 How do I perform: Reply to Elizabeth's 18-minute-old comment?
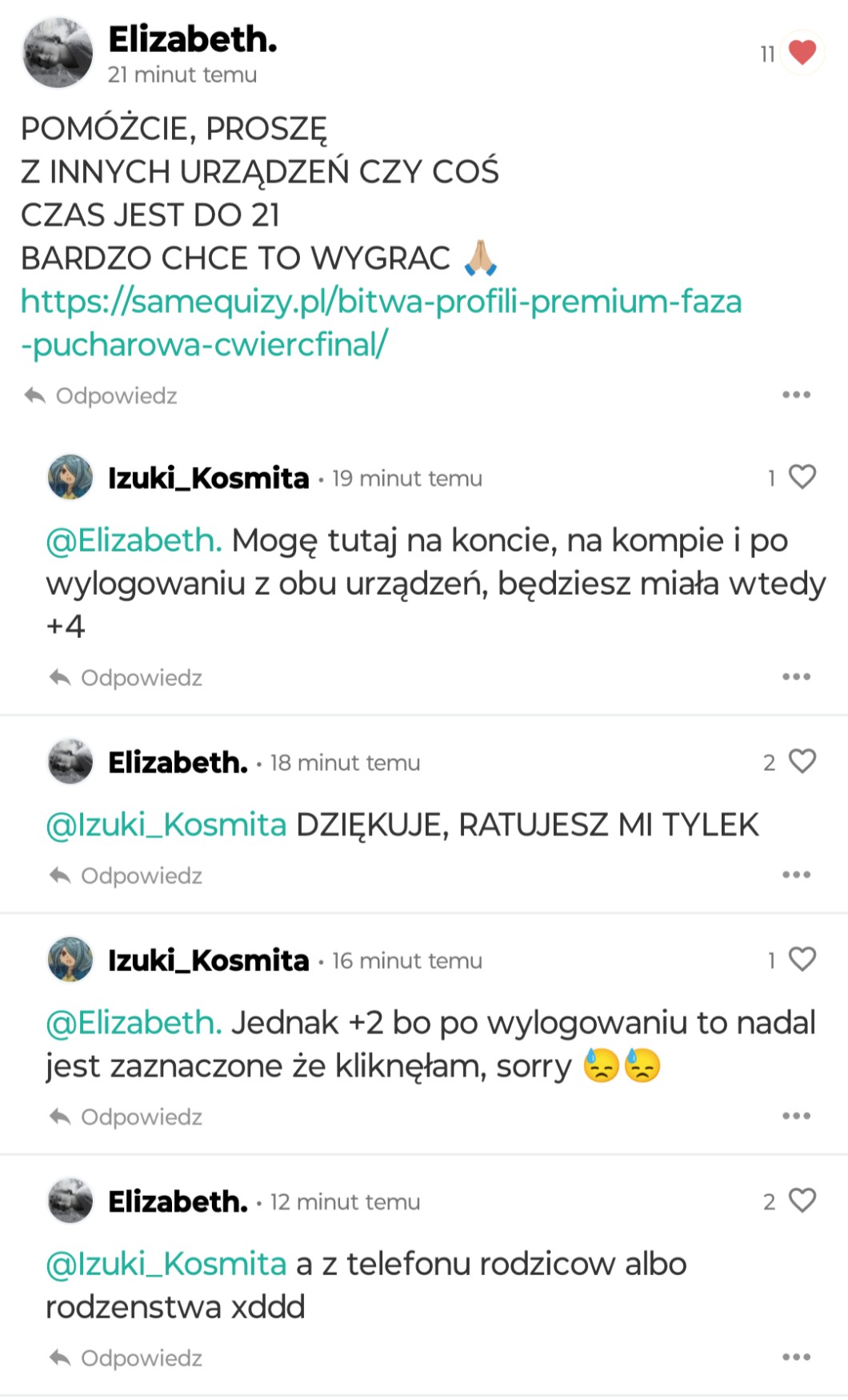126,876
